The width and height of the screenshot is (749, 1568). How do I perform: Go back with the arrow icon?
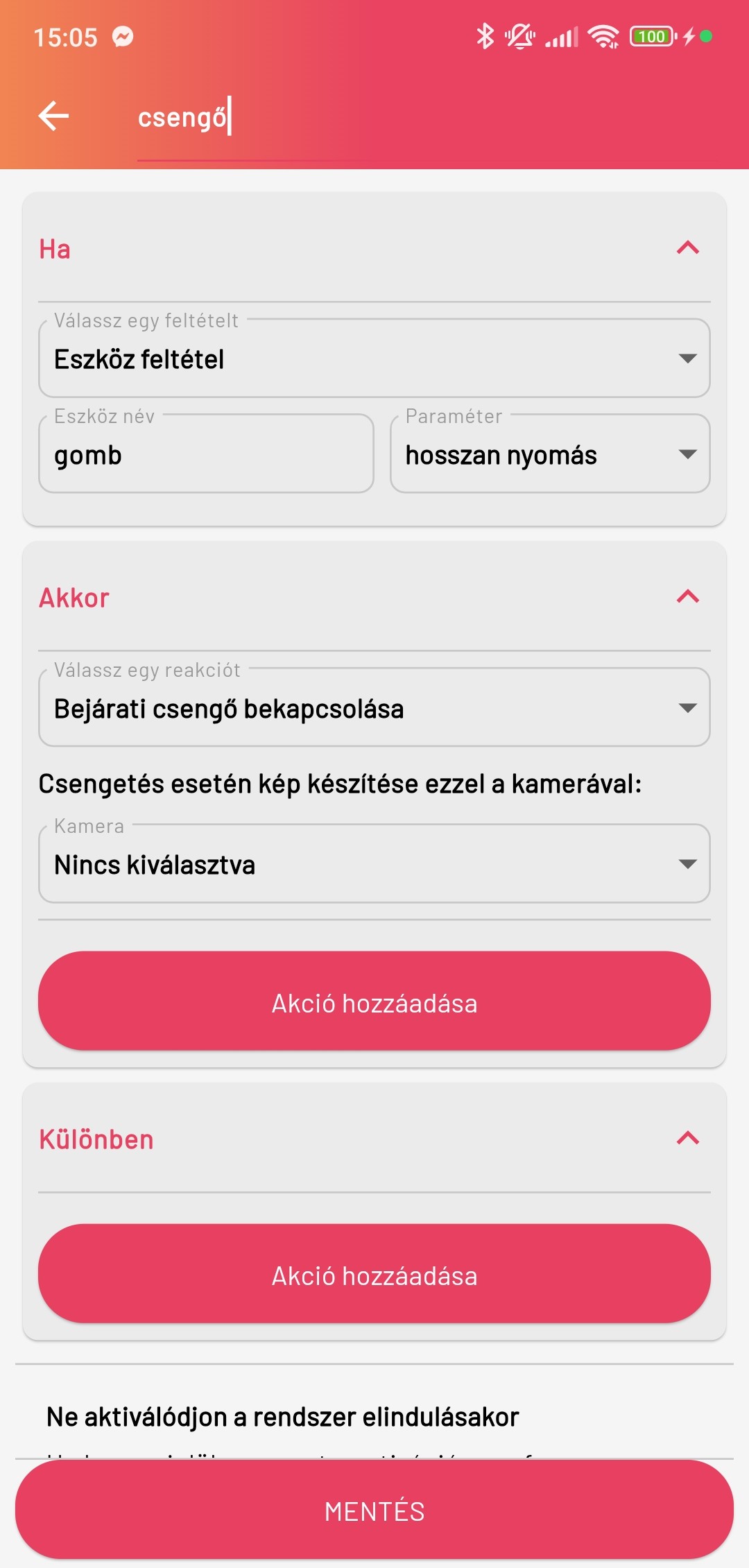[x=54, y=116]
